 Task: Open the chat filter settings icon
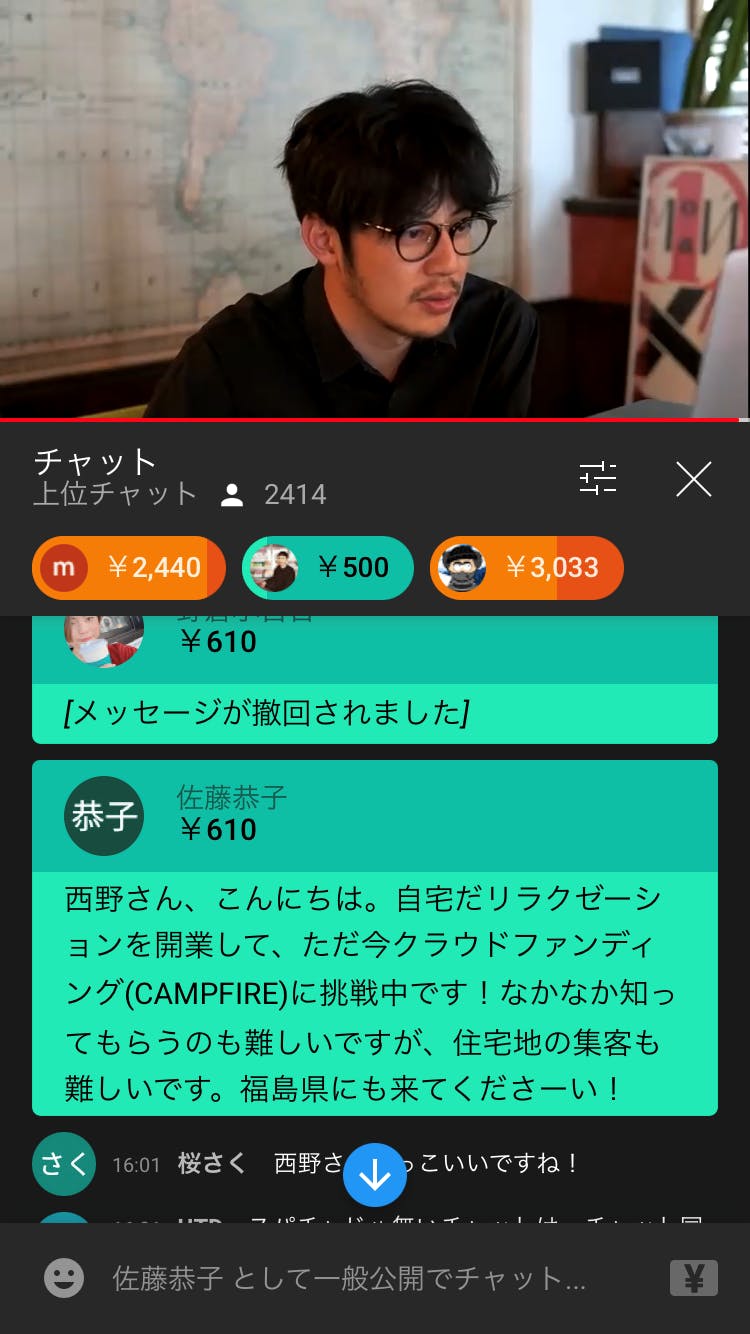tap(598, 479)
